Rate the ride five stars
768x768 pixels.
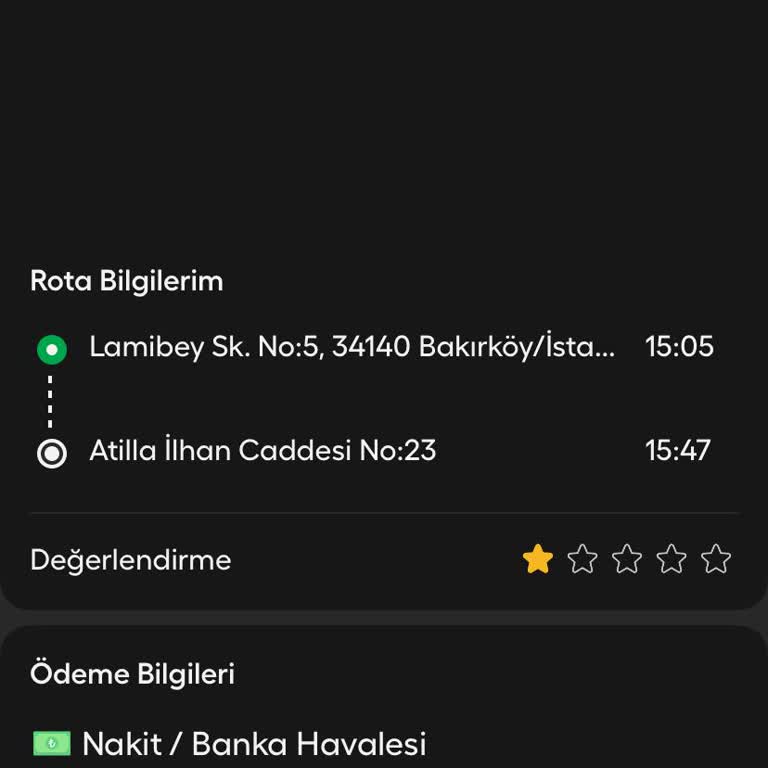pyautogui.click(x=716, y=559)
